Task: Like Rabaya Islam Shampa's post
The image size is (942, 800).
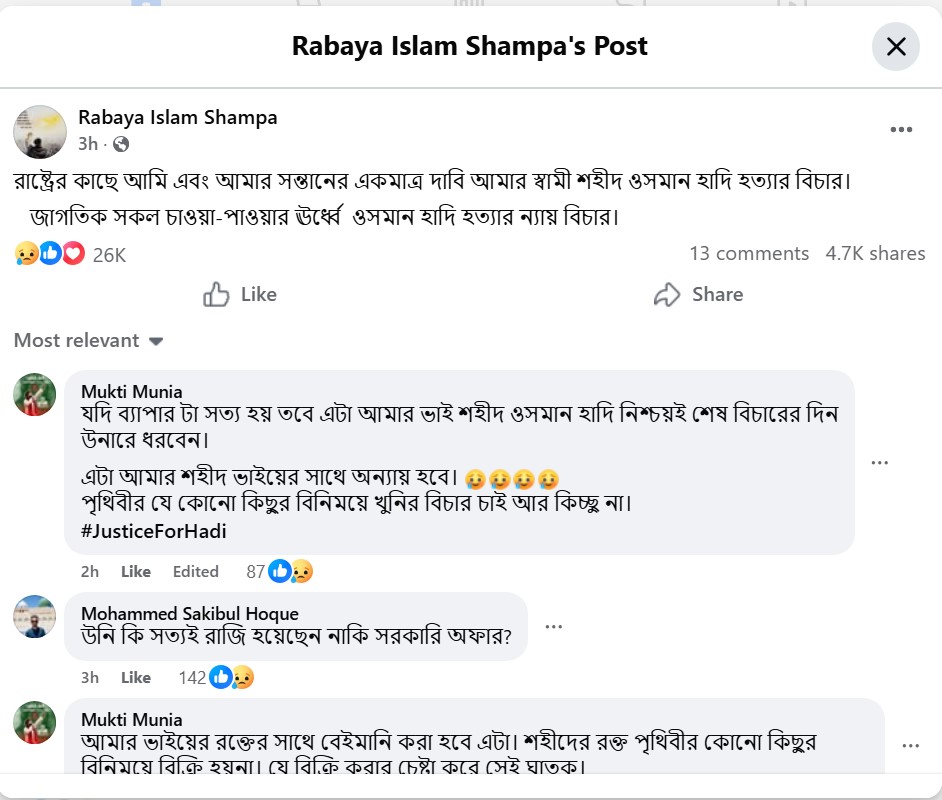Action: 240,294
